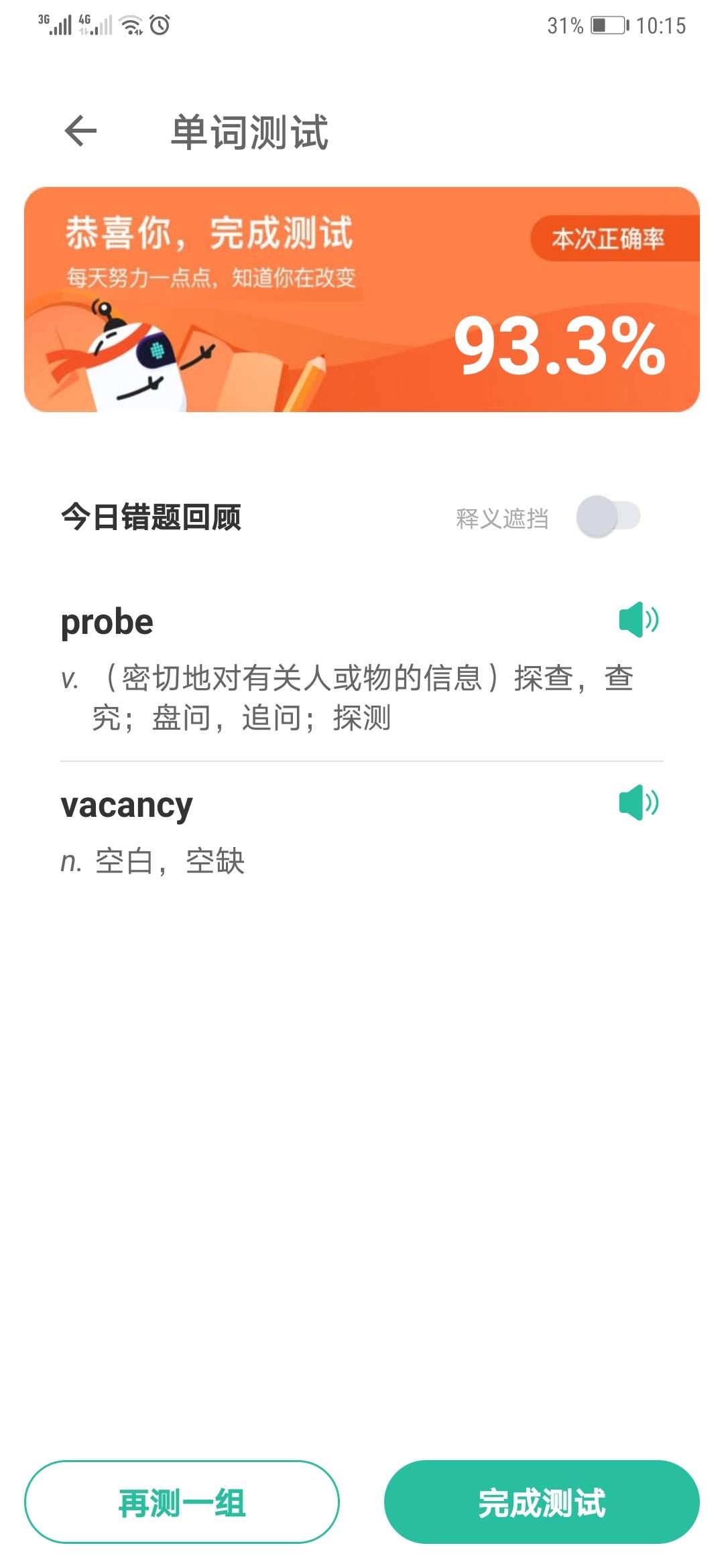Tap 再测一组 to test another group
The width and height of the screenshot is (724, 1568).
pyautogui.click(x=182, y=1502)
